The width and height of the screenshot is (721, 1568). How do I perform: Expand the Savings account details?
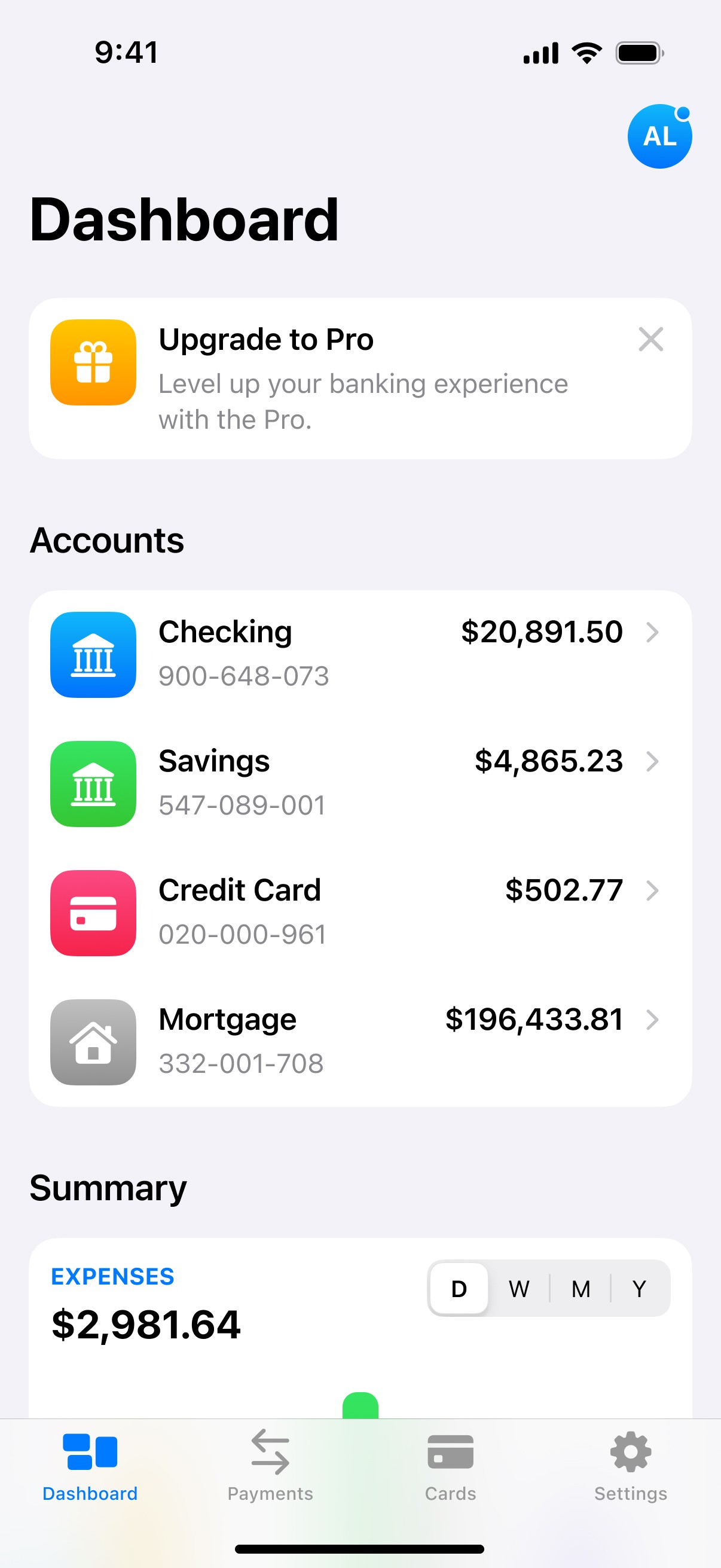[x=653, y=761]
